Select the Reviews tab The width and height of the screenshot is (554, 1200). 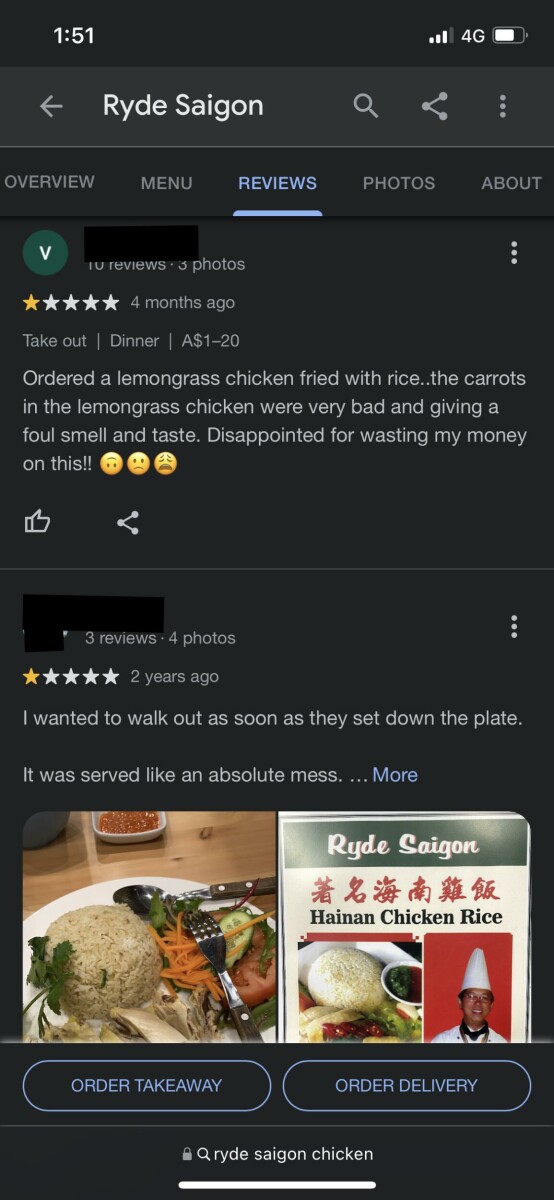click(x=277, y=183)
